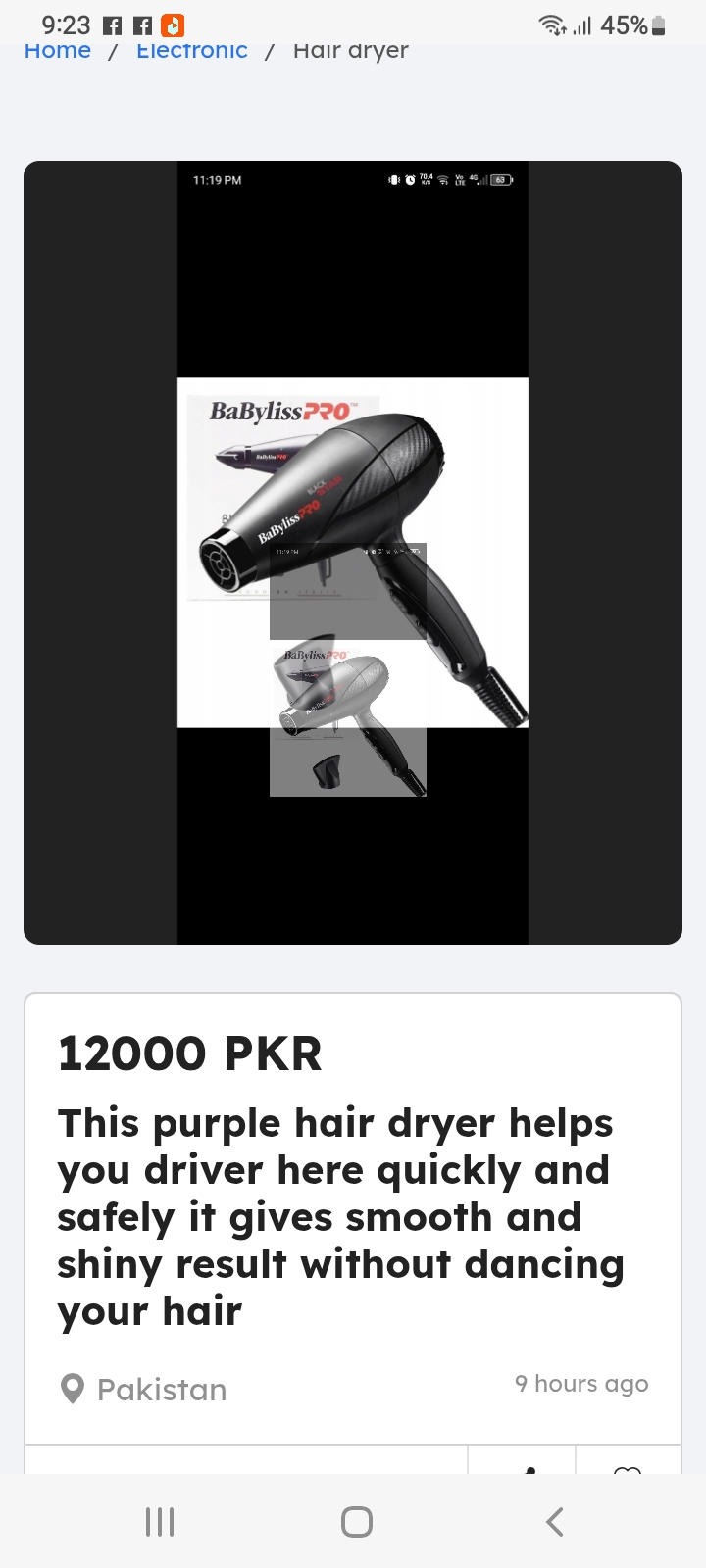The width and height of the screenshot is (706, 1568).
Task: Open recent apps from the navigation bar
Action: tap(160, 1522)
